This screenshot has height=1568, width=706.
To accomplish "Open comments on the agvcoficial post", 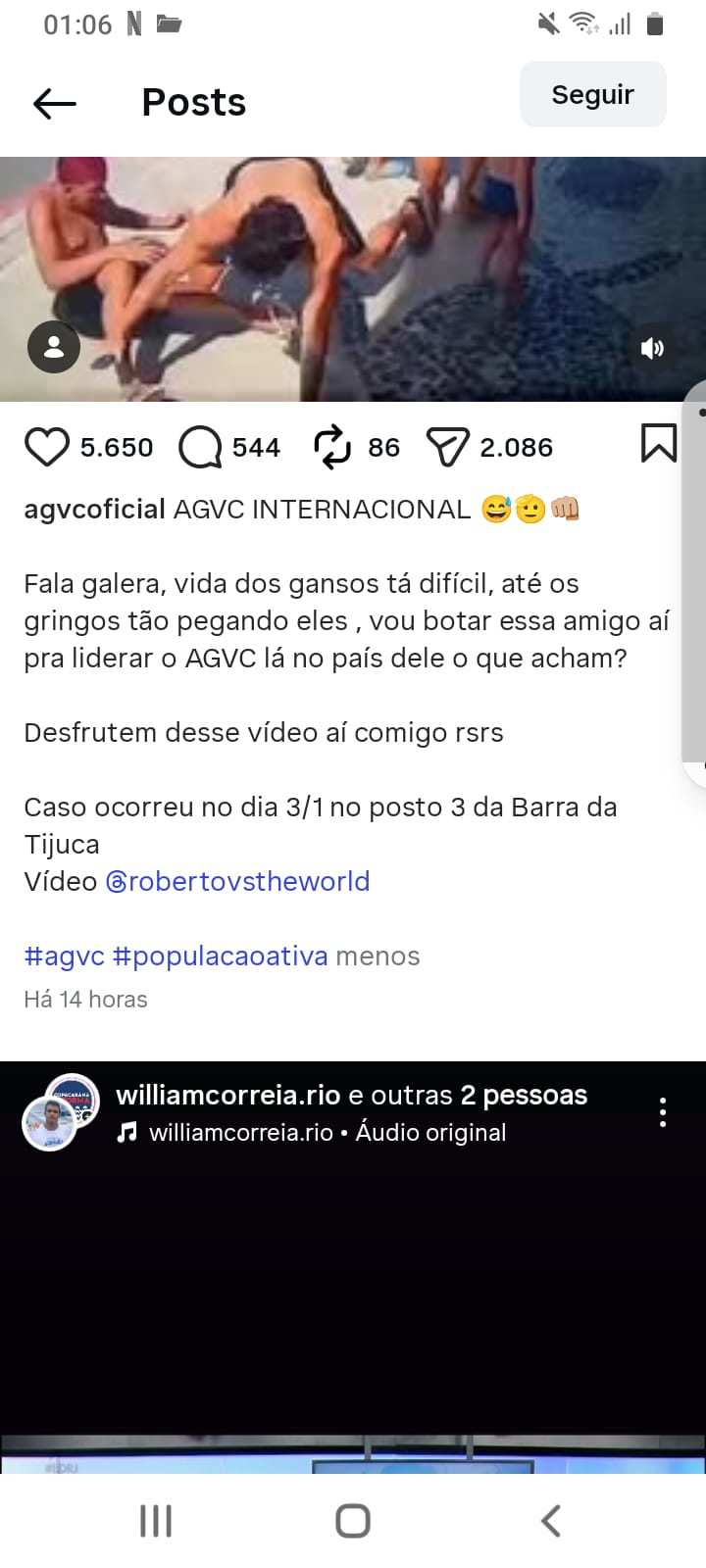I will point(200,448).
